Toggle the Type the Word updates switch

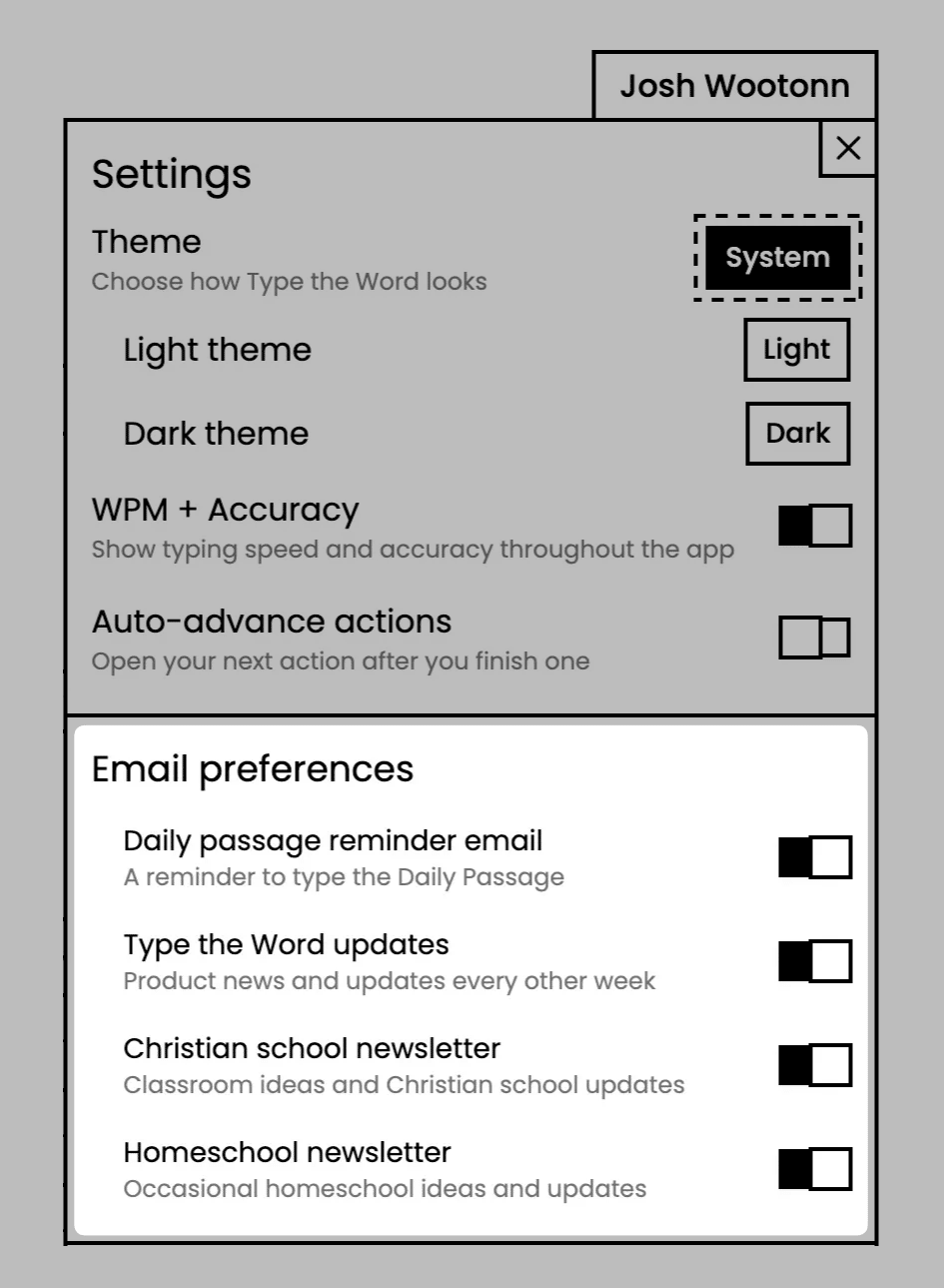(x=815, y=961)
